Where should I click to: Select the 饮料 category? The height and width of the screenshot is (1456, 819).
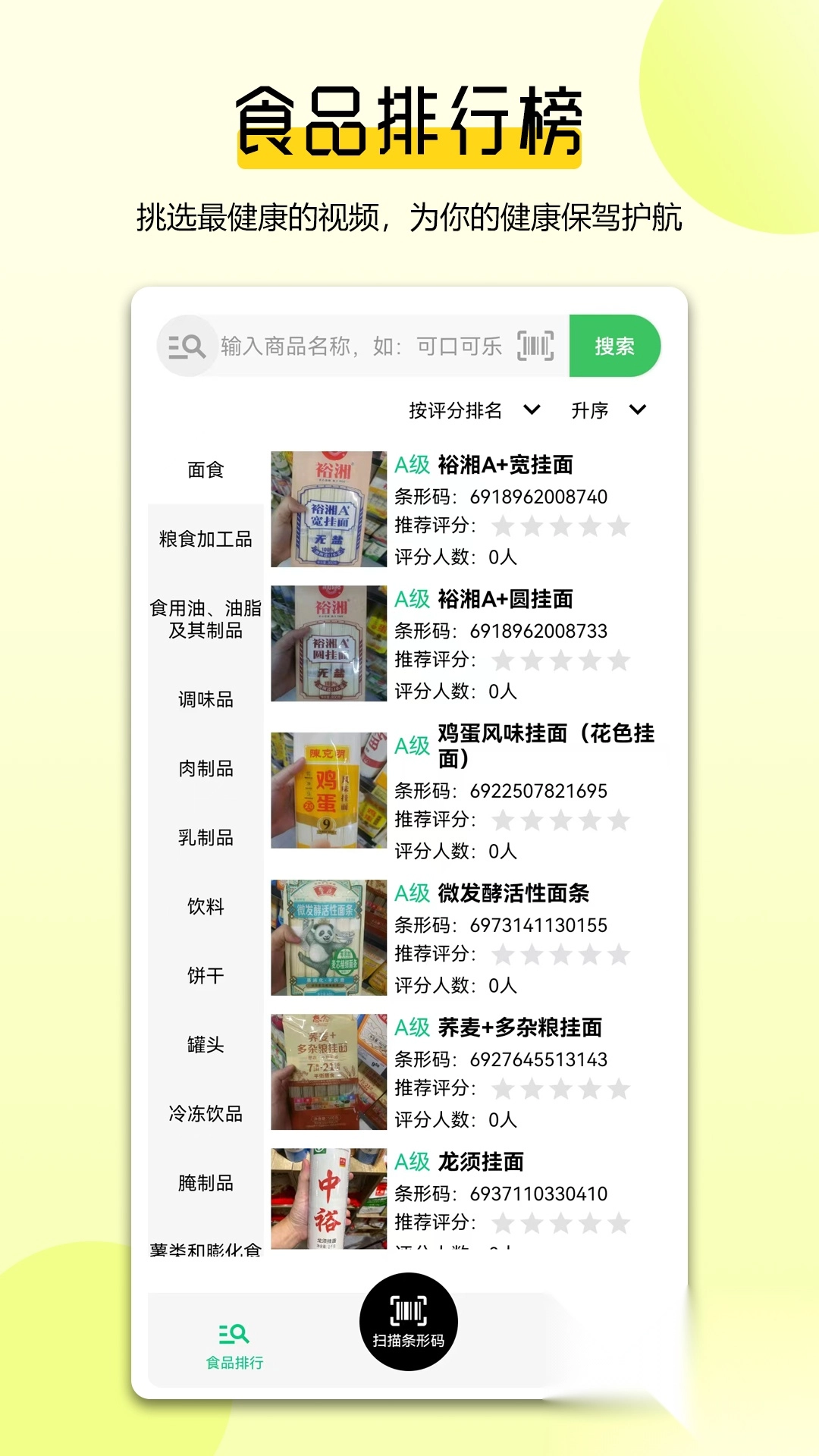[x=206, y=906]
